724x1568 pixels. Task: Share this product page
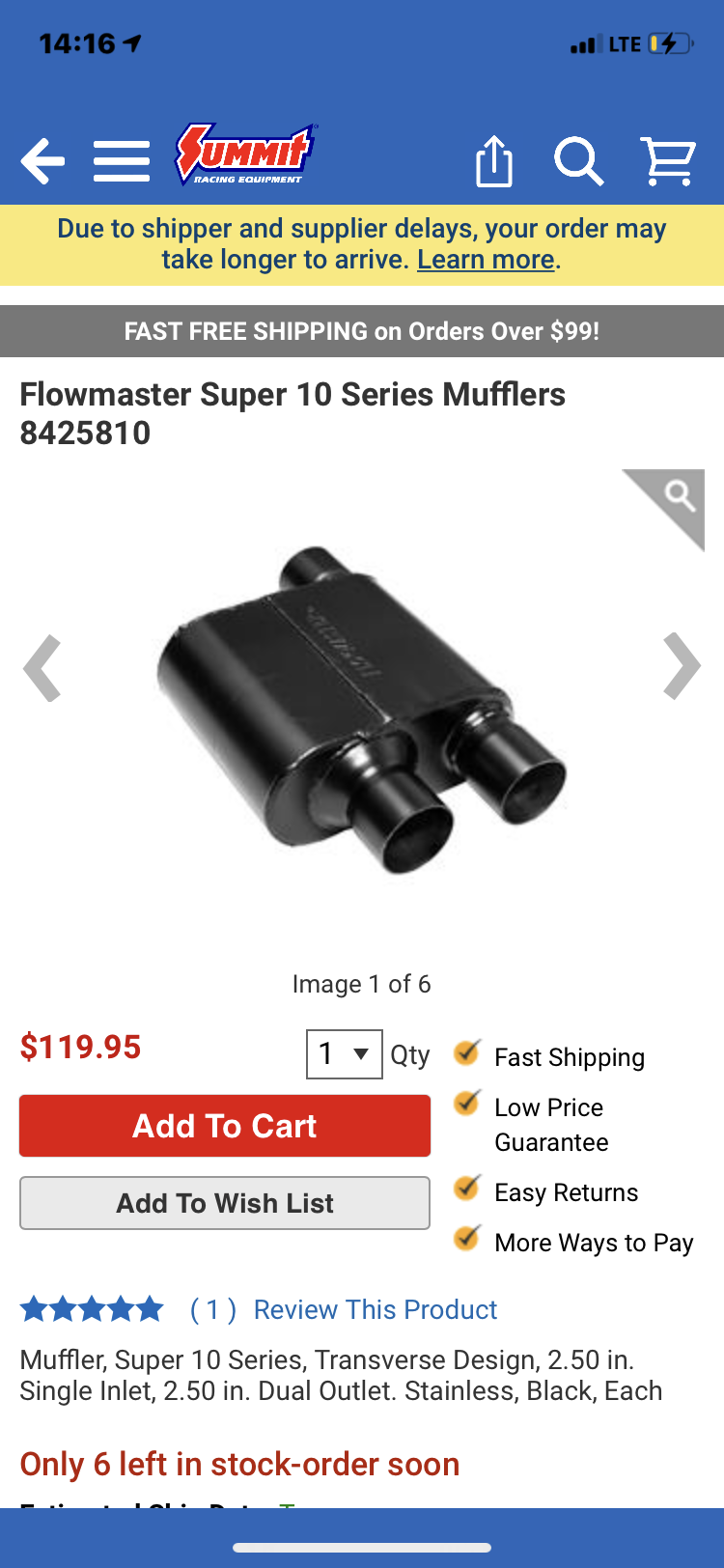click(494, 160)
